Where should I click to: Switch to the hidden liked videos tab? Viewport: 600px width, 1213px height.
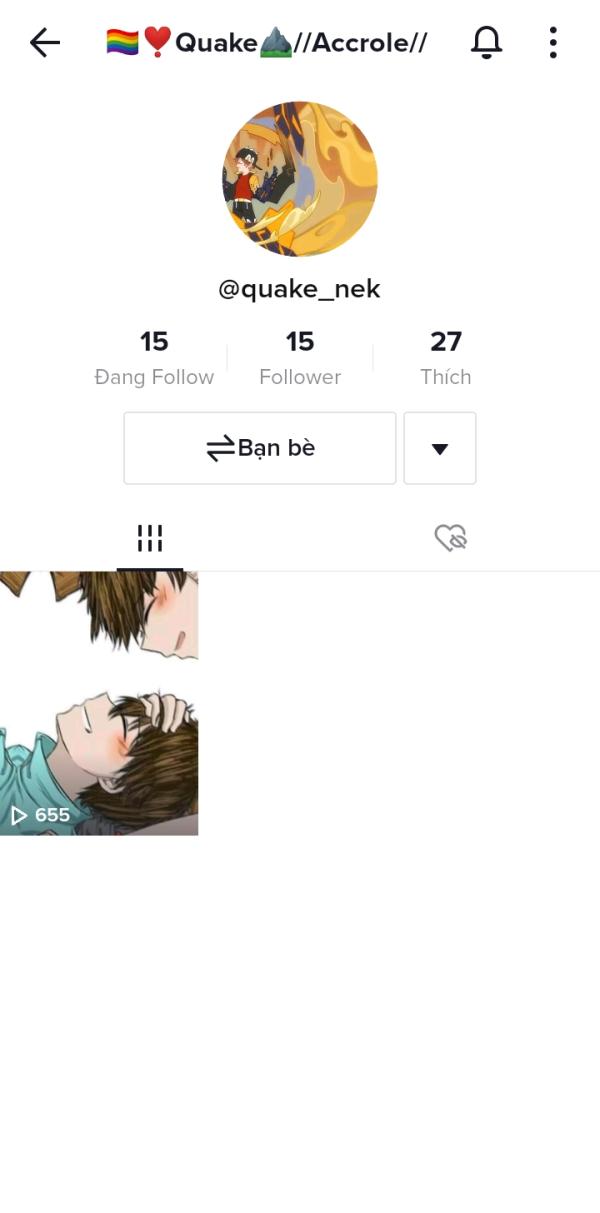(450, 538)
